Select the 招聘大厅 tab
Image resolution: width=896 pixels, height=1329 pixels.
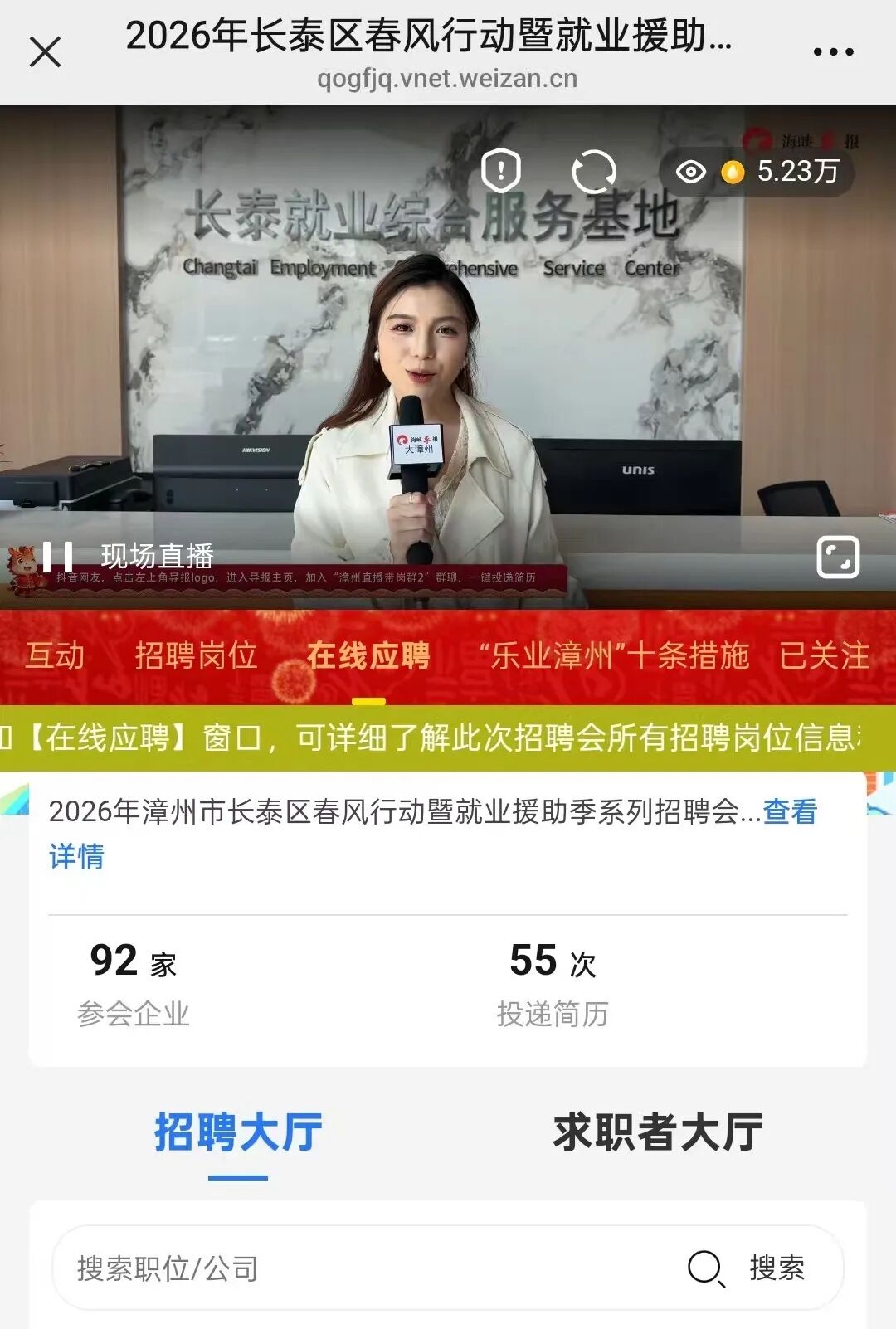[238, 1132]
